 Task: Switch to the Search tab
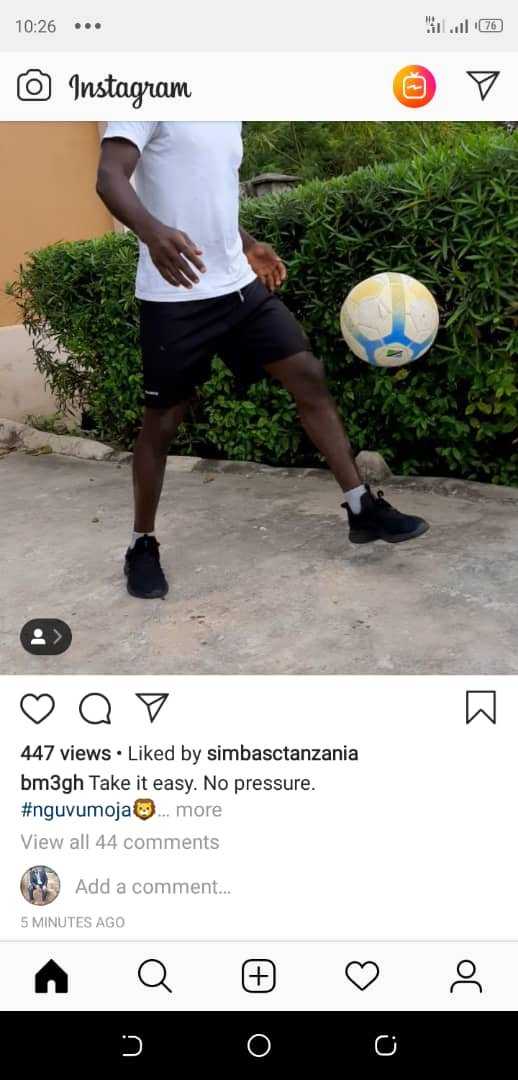tap(155, 976)
